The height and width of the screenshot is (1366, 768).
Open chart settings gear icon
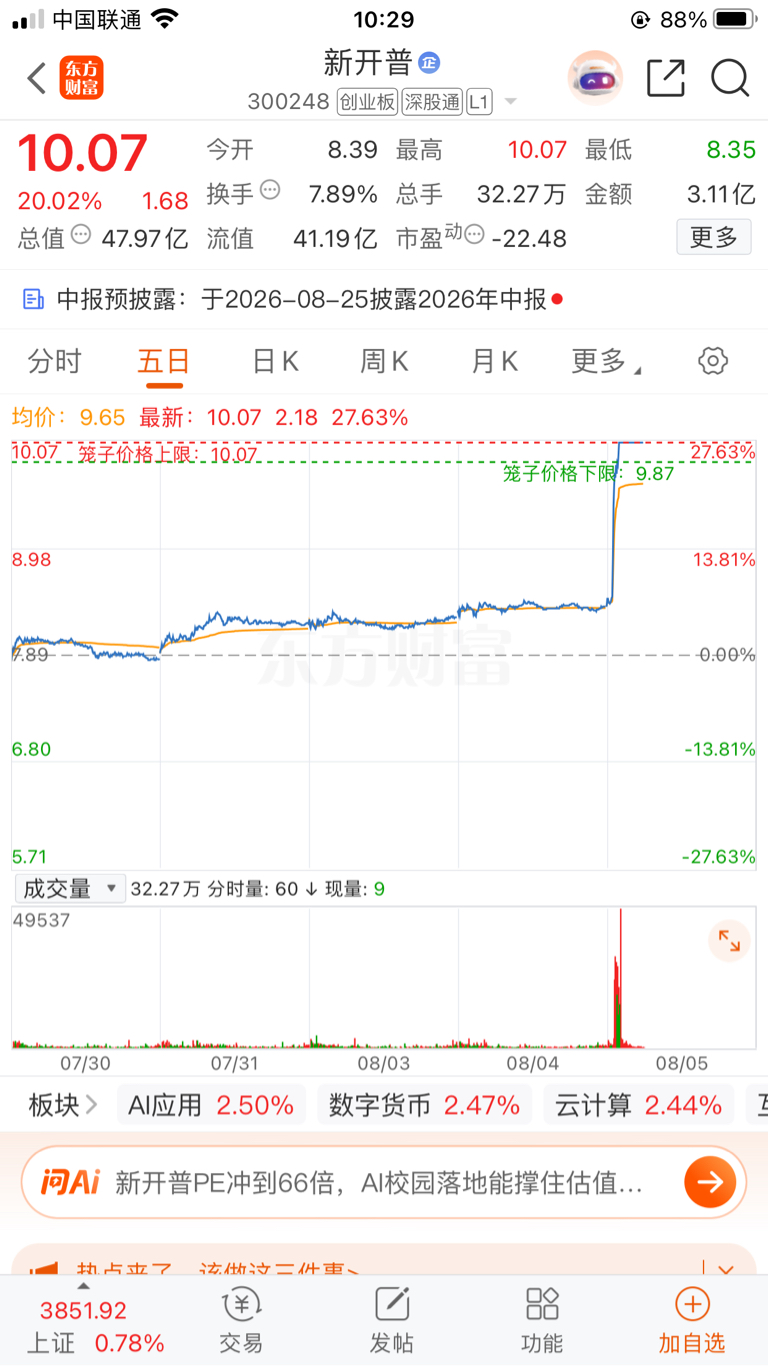713,361
